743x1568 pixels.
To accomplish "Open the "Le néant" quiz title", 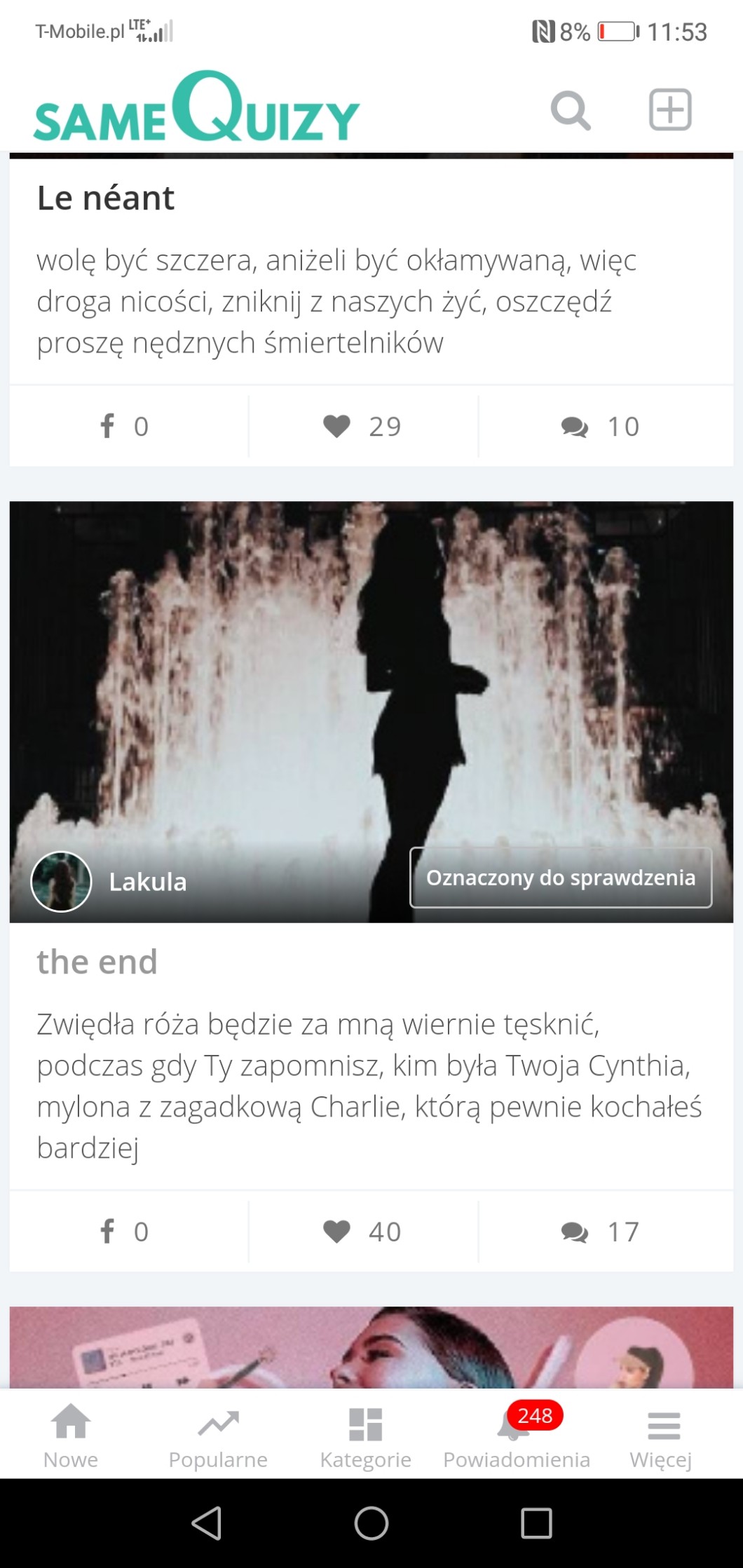I will (105, 198).
